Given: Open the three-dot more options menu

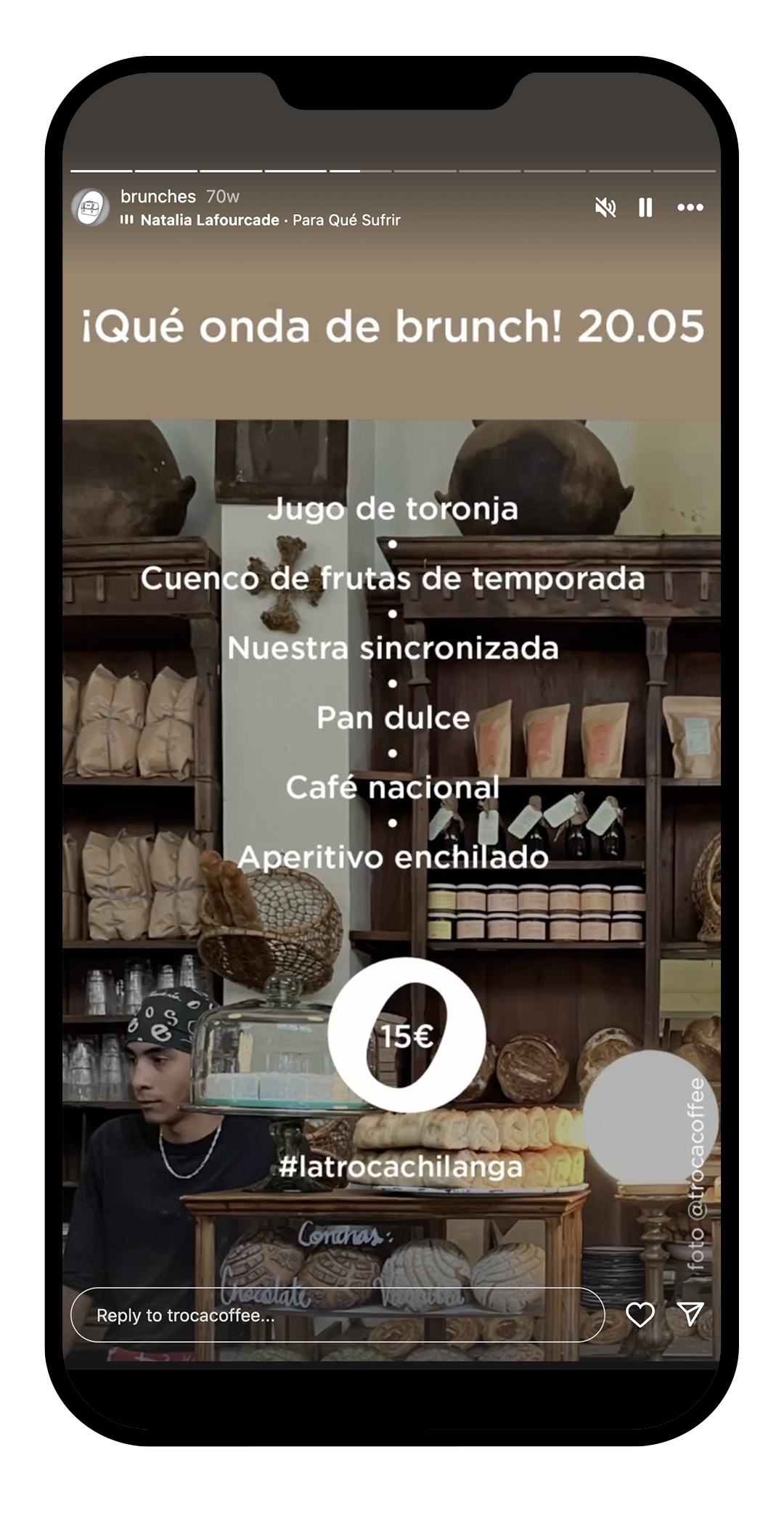Looking at the screenshot, I should coord(690,208).
